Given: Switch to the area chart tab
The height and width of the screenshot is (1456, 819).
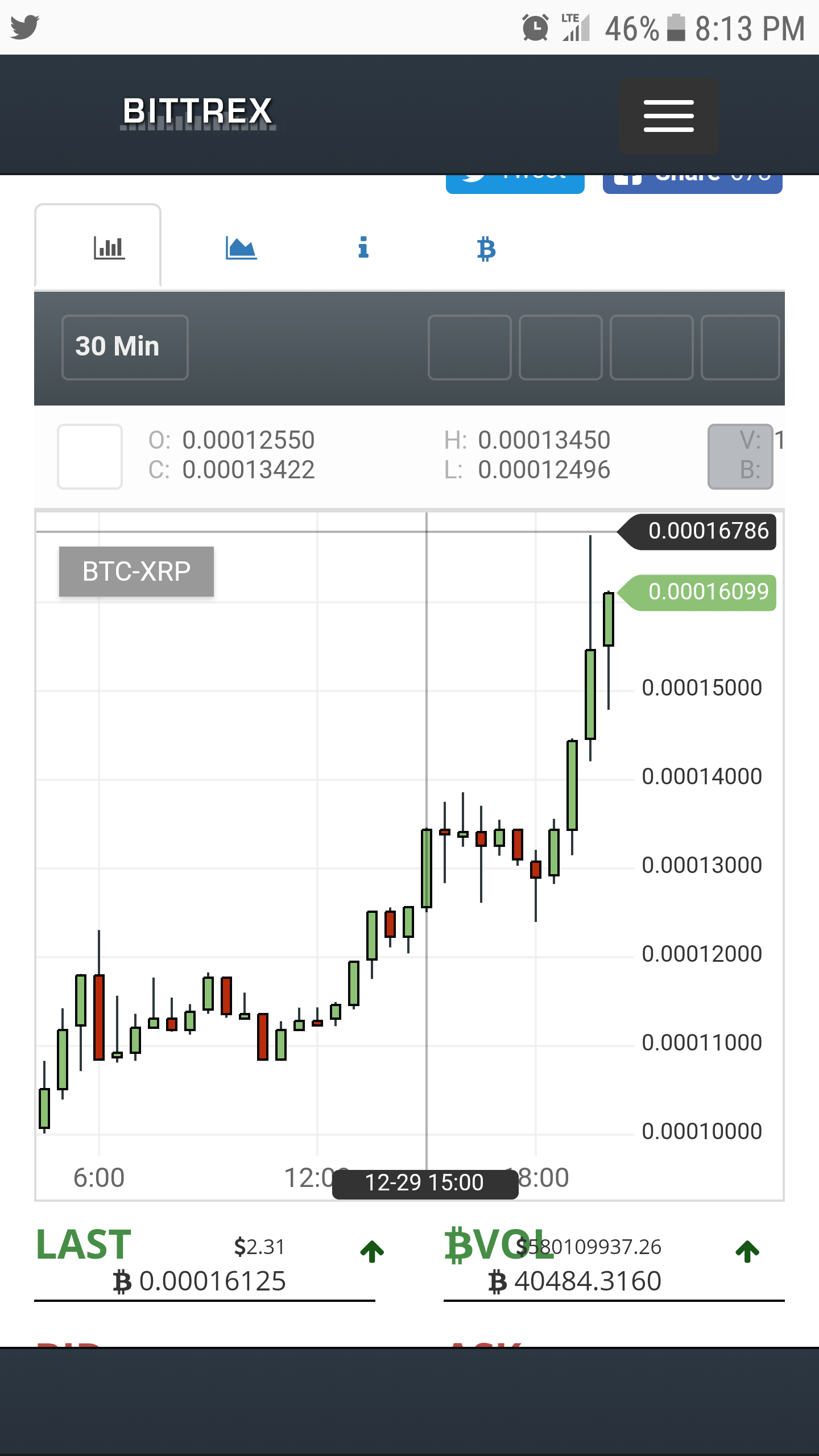Looking at the screenshot, I should (241, 248).
